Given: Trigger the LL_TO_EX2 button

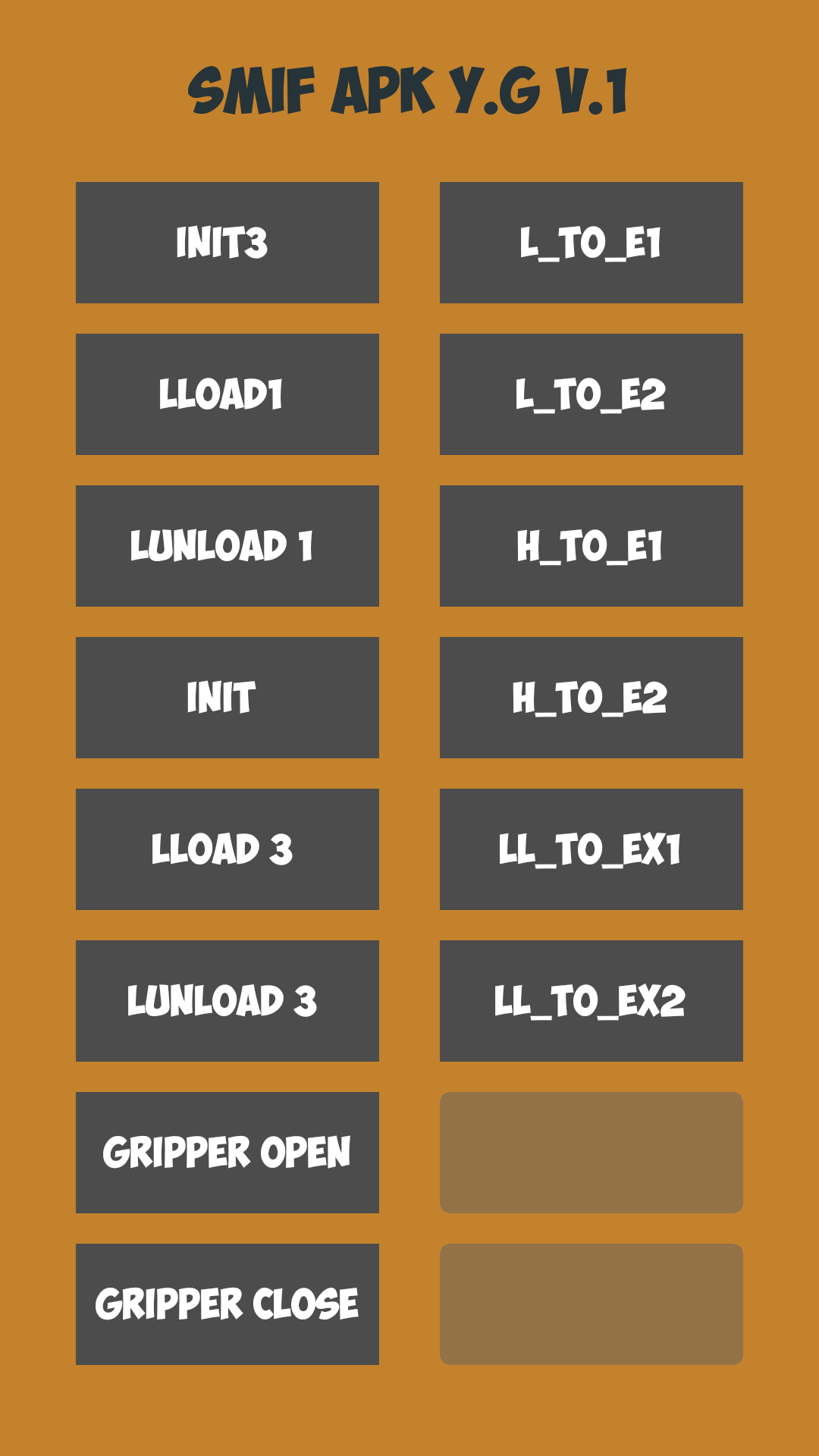Looking at the screenshot, I should (x=591, y=1001).
